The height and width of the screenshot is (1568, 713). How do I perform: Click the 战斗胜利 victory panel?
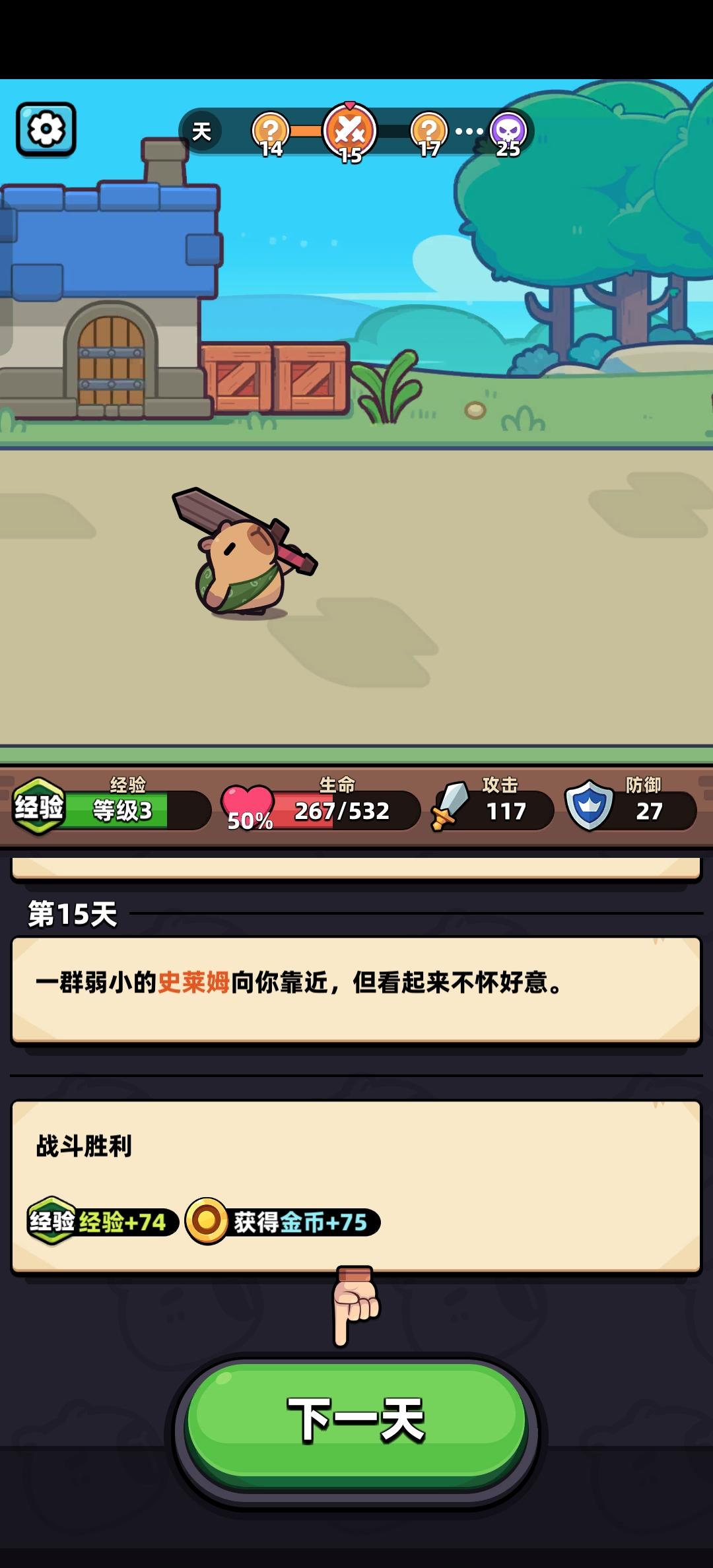(x=356, y=1188)
